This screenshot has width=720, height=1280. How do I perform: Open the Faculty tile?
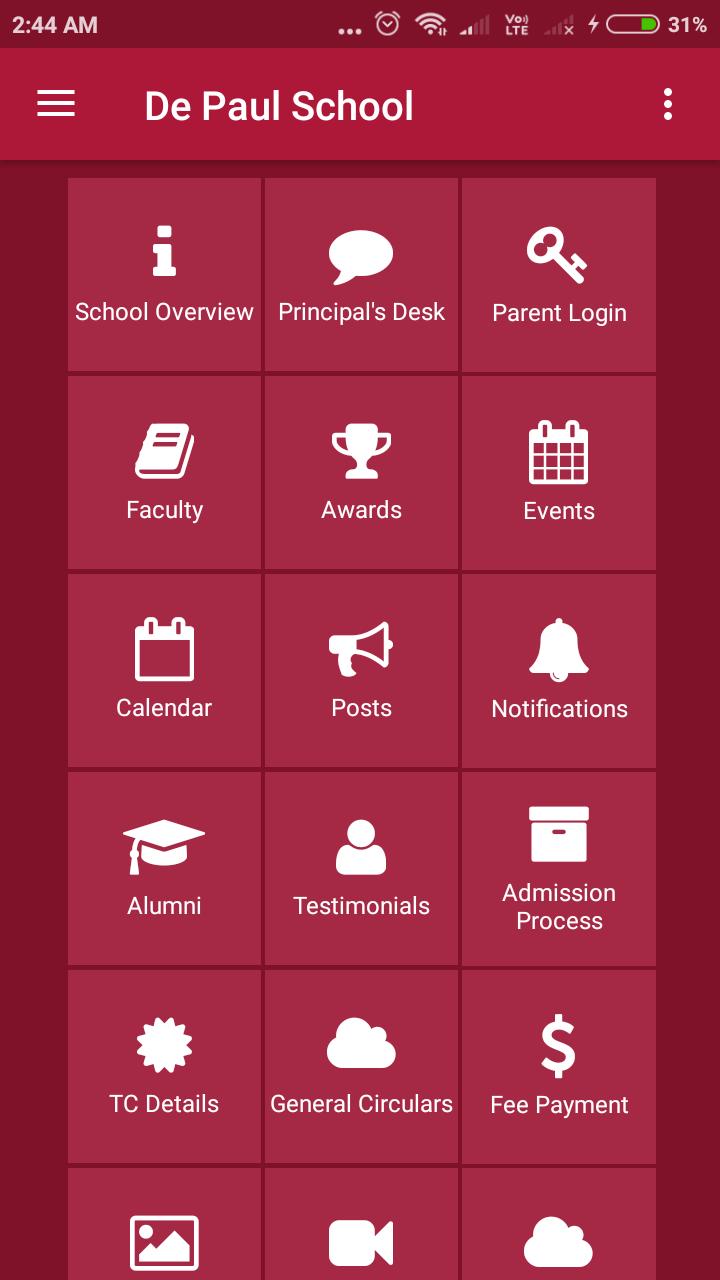[164, 473]
